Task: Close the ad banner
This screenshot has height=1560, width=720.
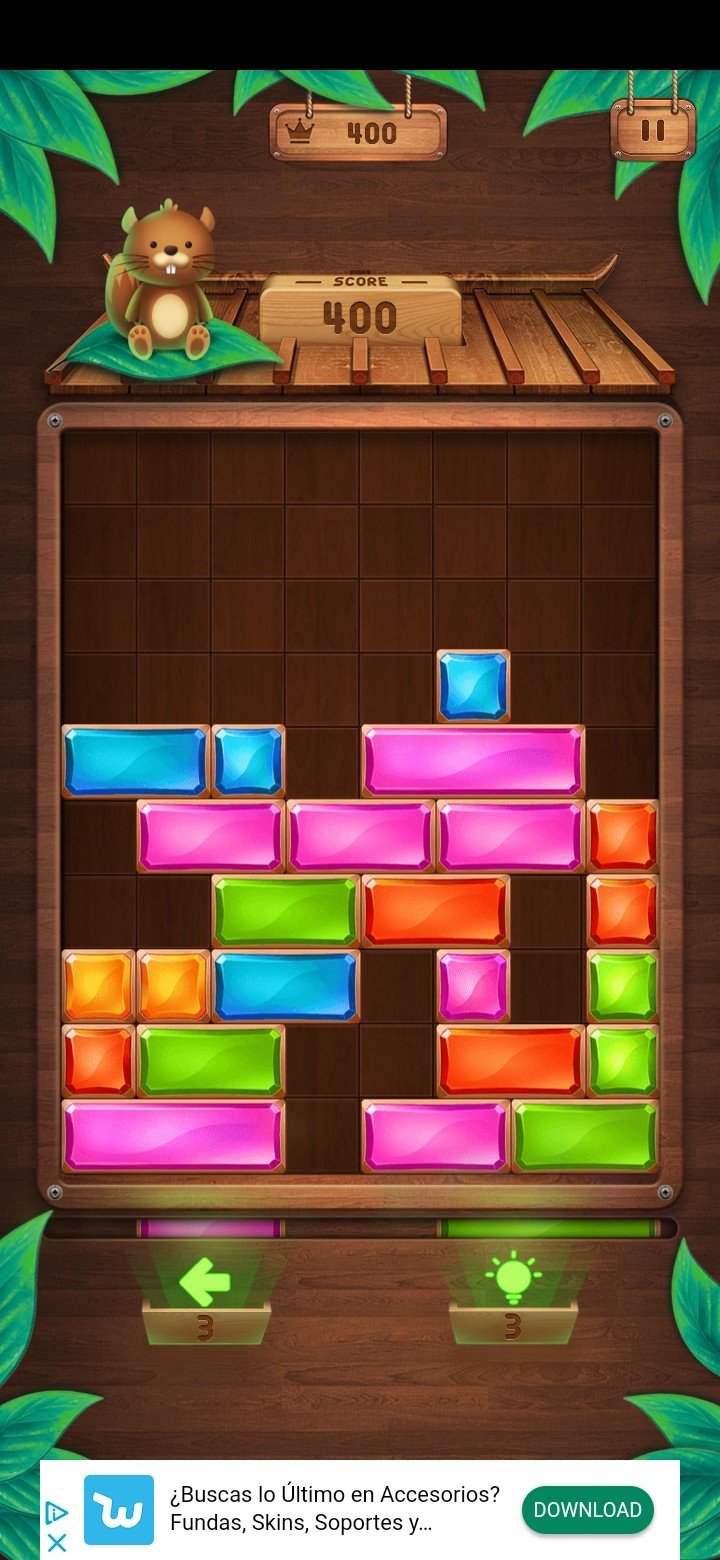Action: pyautogui.click(x=57, y=1542)
